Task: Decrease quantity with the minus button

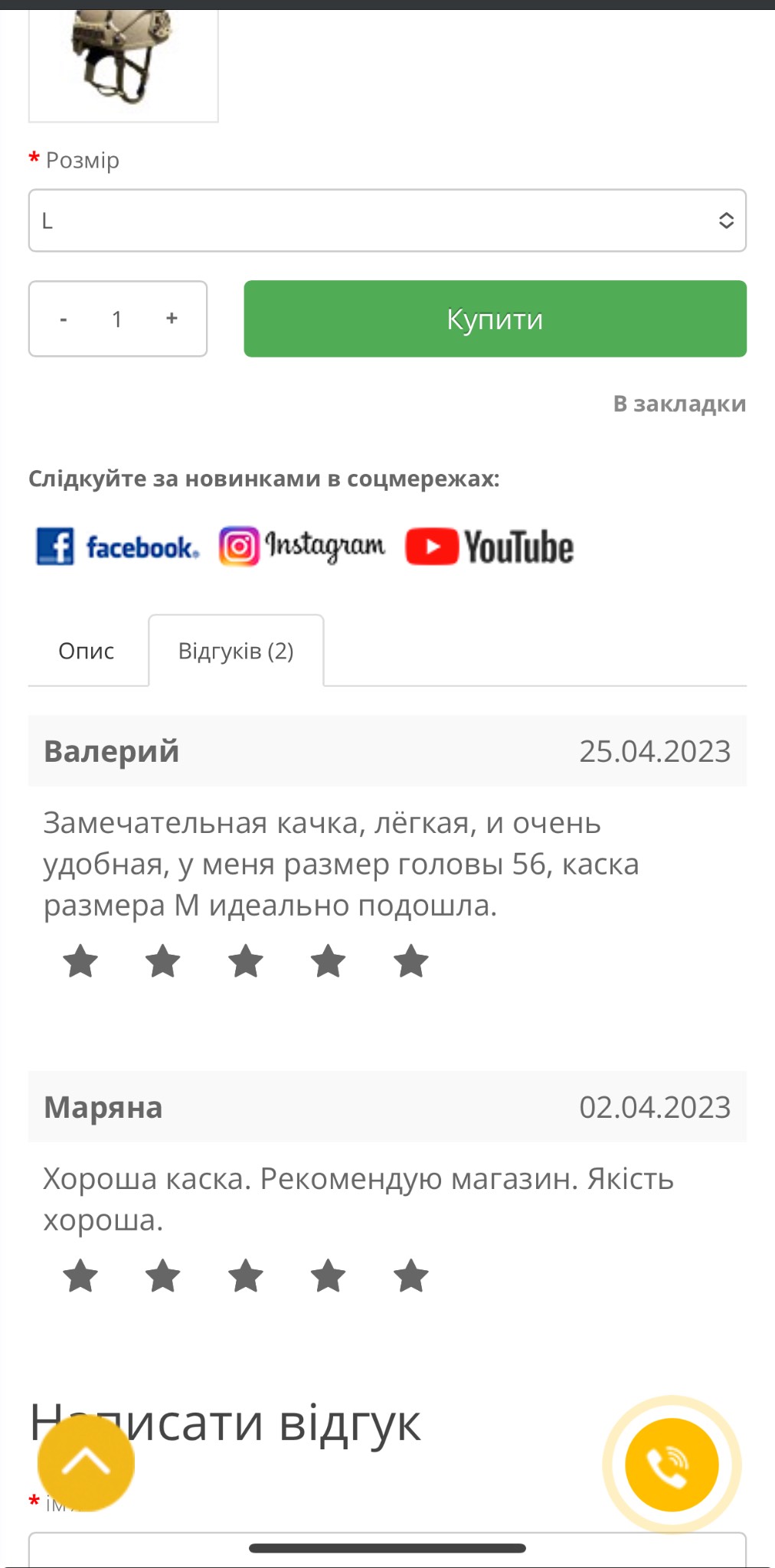Action: [x=64, y=318]
